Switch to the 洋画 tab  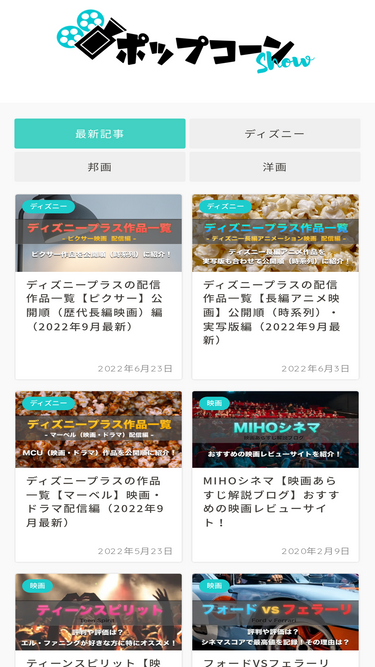pos(275,167)
